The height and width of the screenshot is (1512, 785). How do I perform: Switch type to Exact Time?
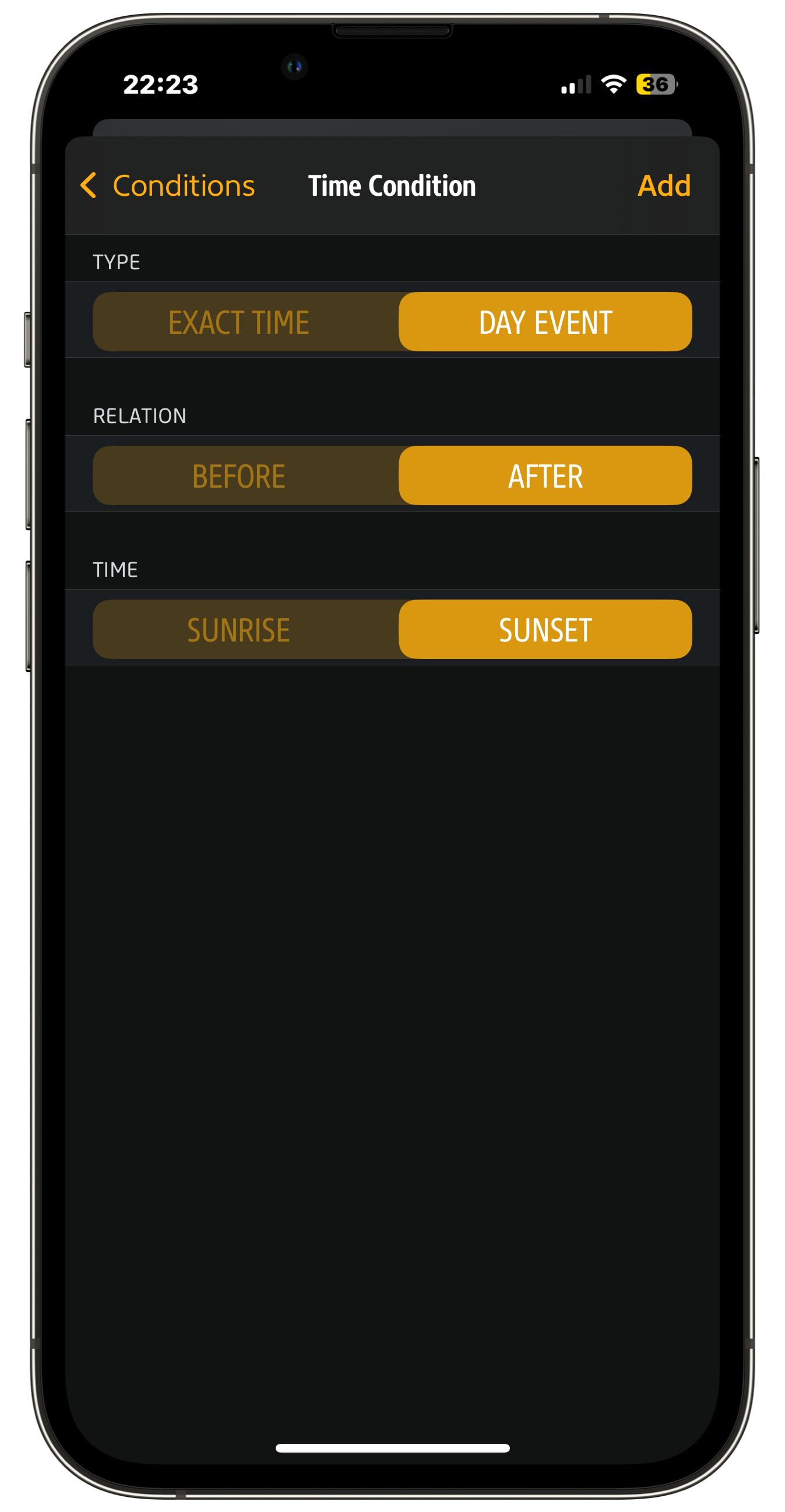point(239,322)
